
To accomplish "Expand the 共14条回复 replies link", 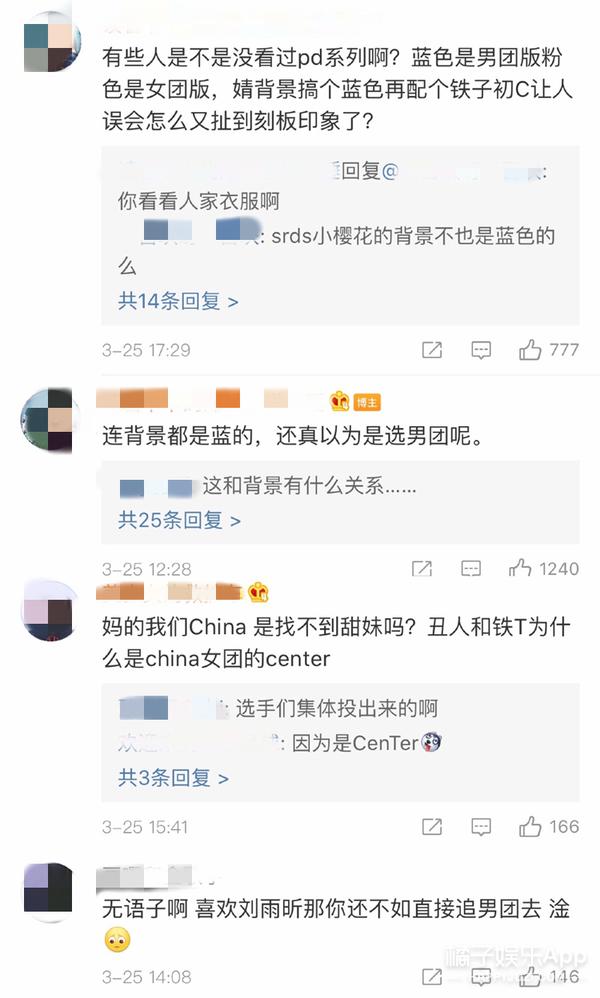I will 178,300.
